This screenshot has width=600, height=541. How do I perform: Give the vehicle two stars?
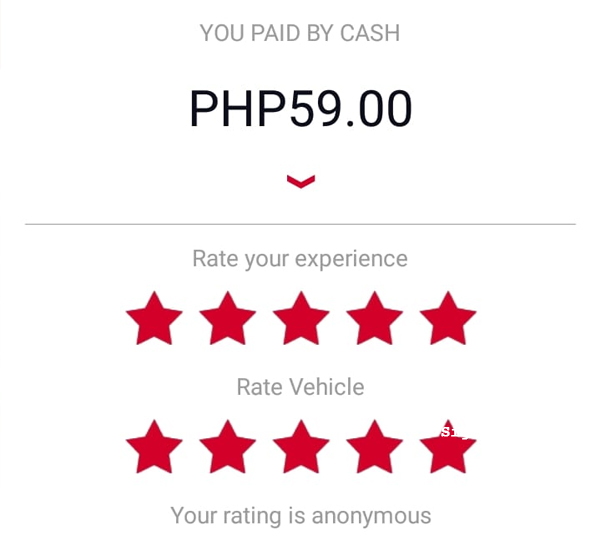click(228, 447)
